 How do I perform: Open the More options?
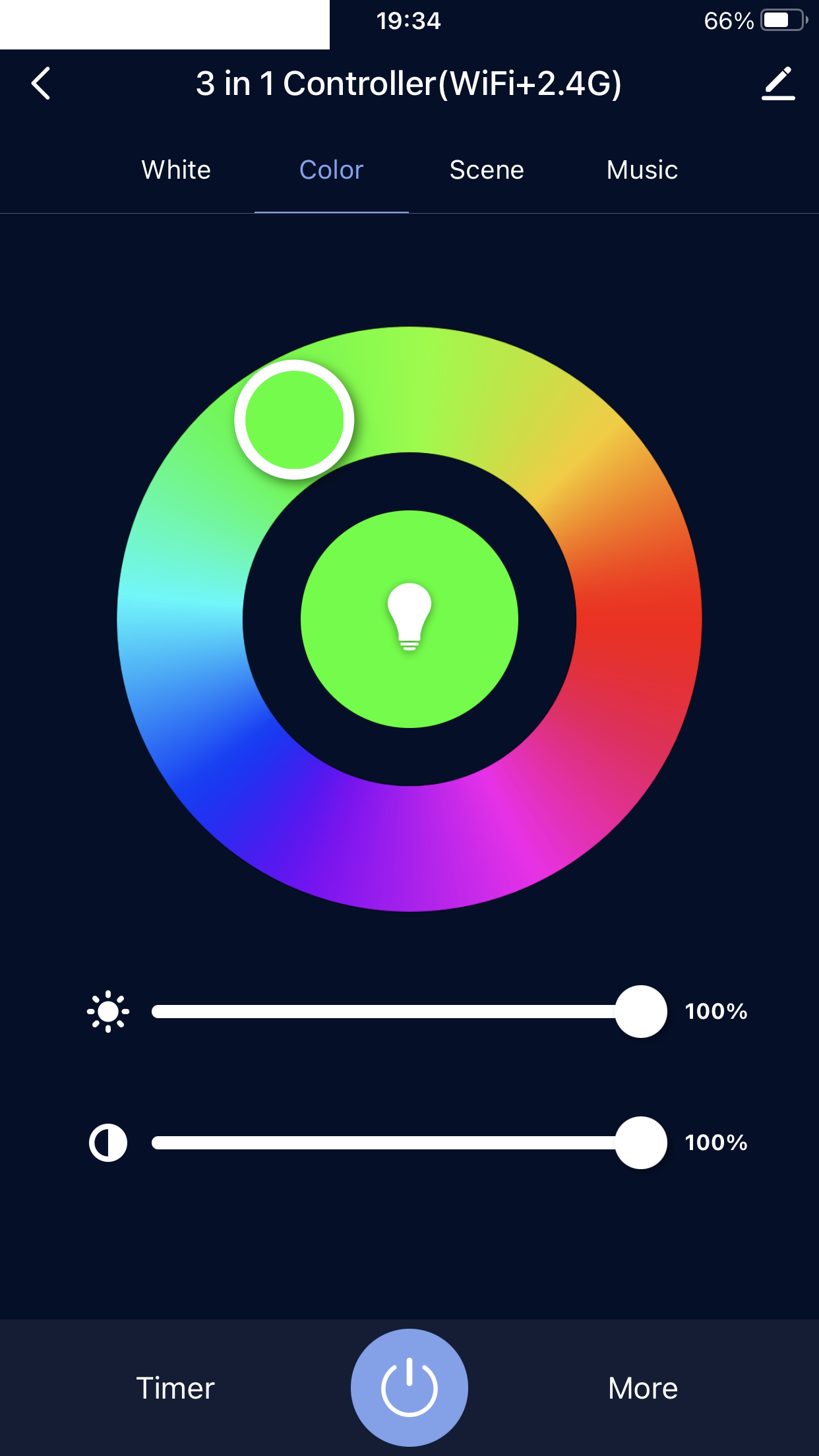pyautogui.click(x=643, y=1388)
